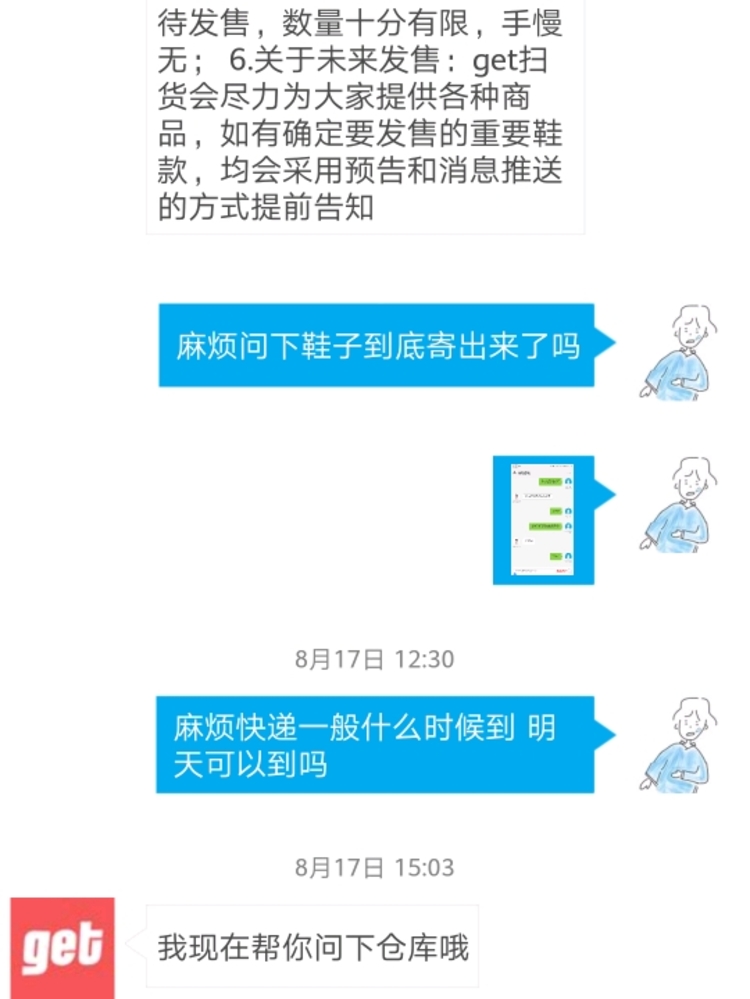Tap avatar beside the 快递一般什么时候到 message
This screenshot has height=999, width=750.
coord(677,743)
